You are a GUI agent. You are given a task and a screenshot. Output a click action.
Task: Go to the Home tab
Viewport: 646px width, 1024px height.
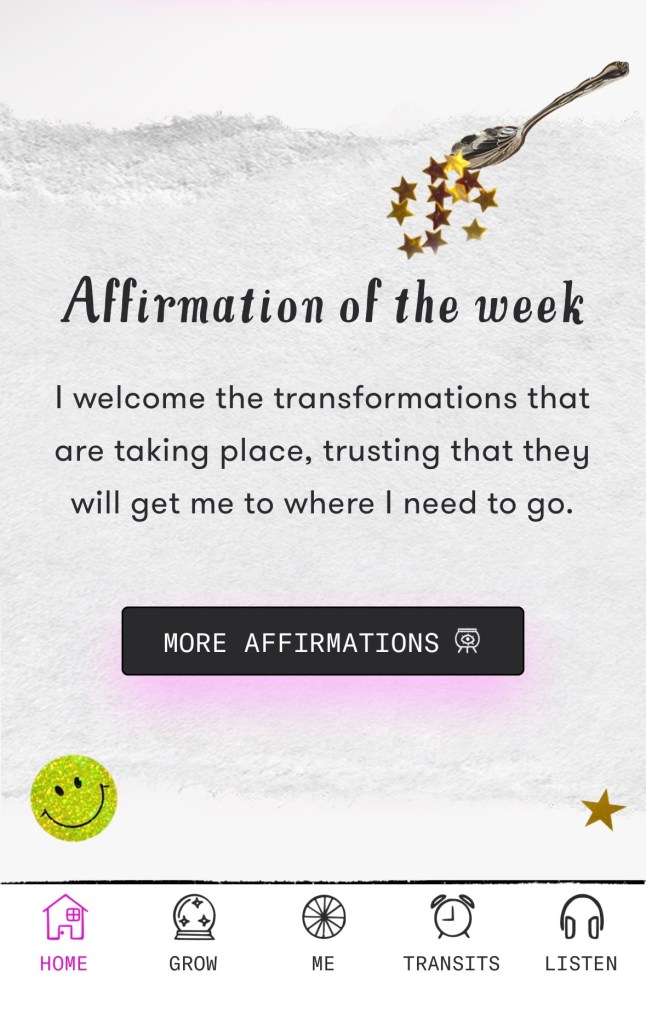coord(64,933)
